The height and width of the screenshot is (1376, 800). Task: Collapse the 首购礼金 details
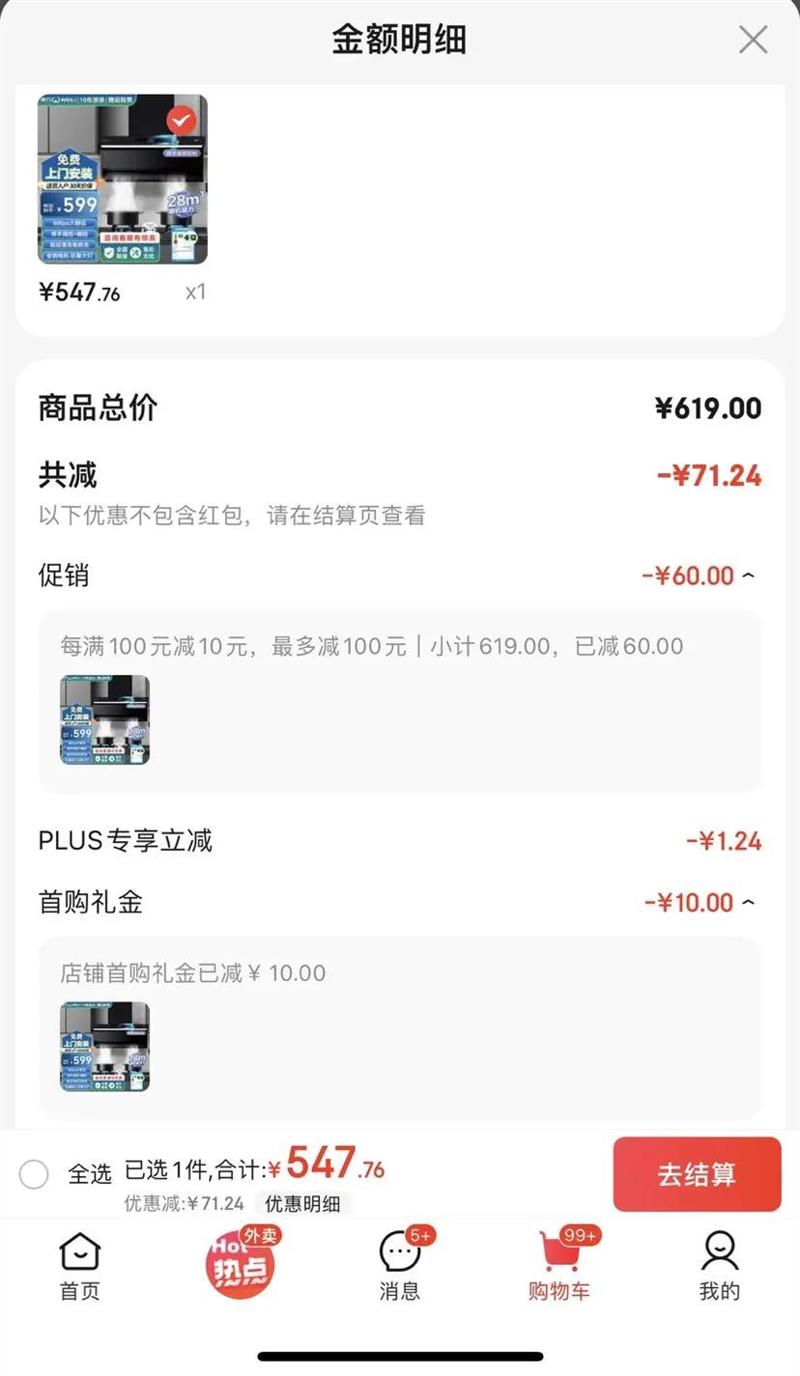pyautogui.click(x=749, y=903)
